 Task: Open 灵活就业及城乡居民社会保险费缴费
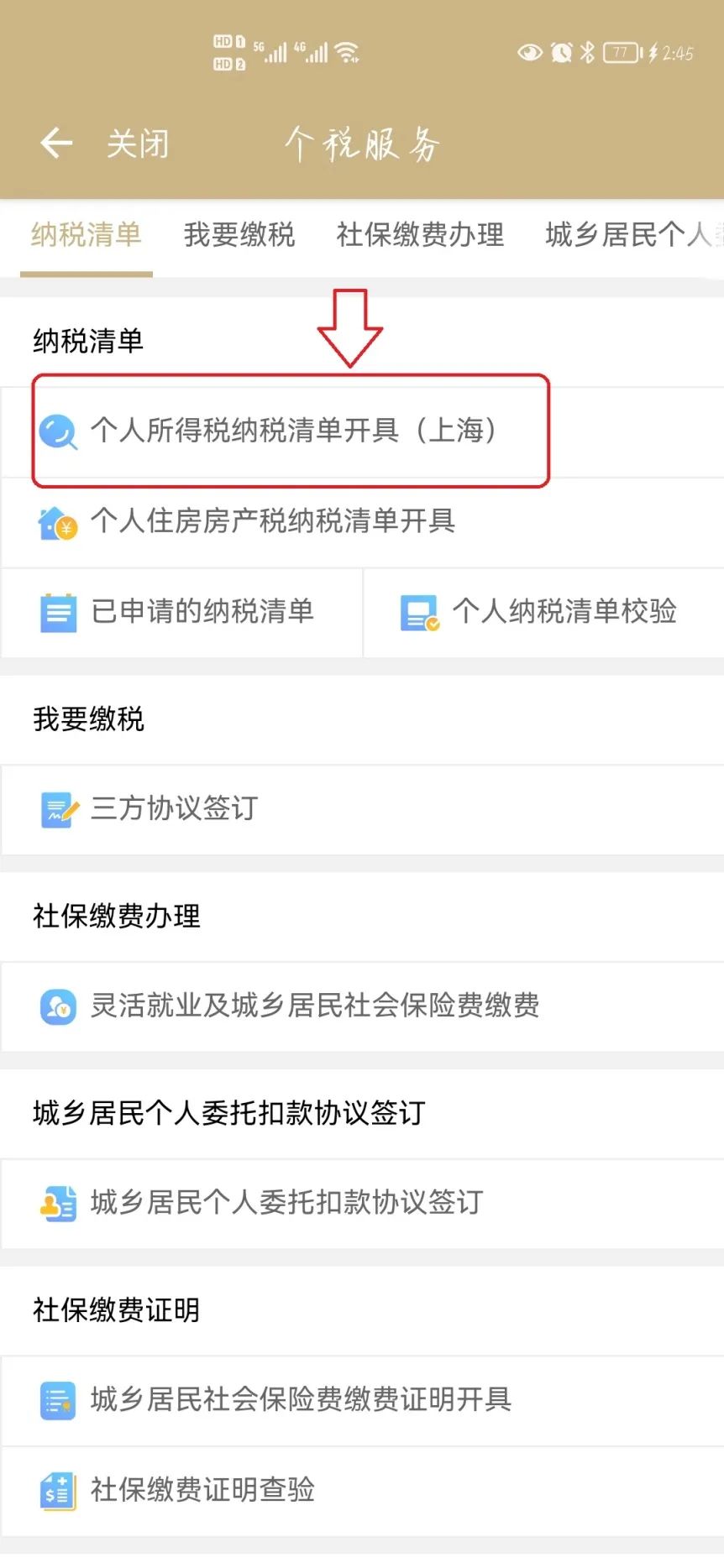coord(362,1006)
